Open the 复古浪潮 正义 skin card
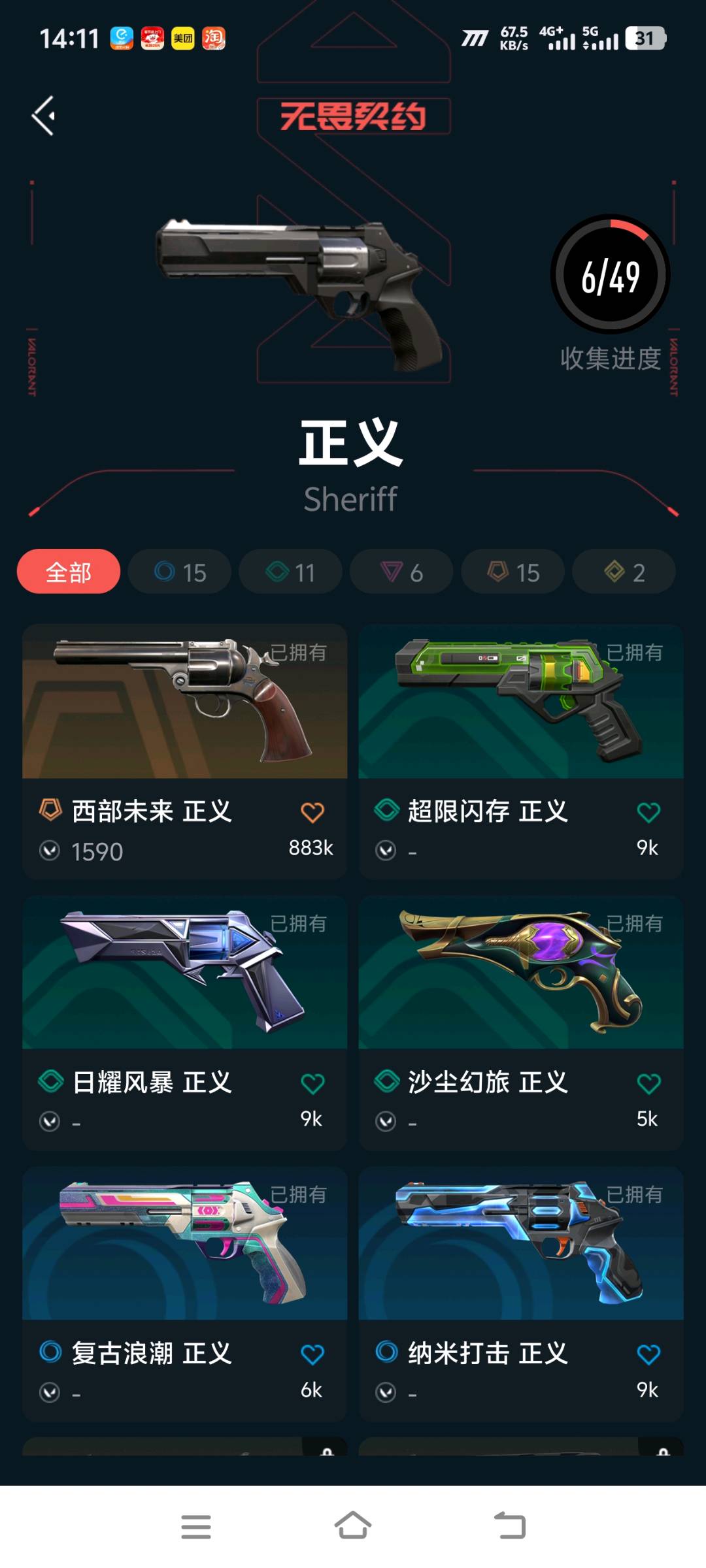Viewport: 706px width, 1568px height. tap(185, 1294)
